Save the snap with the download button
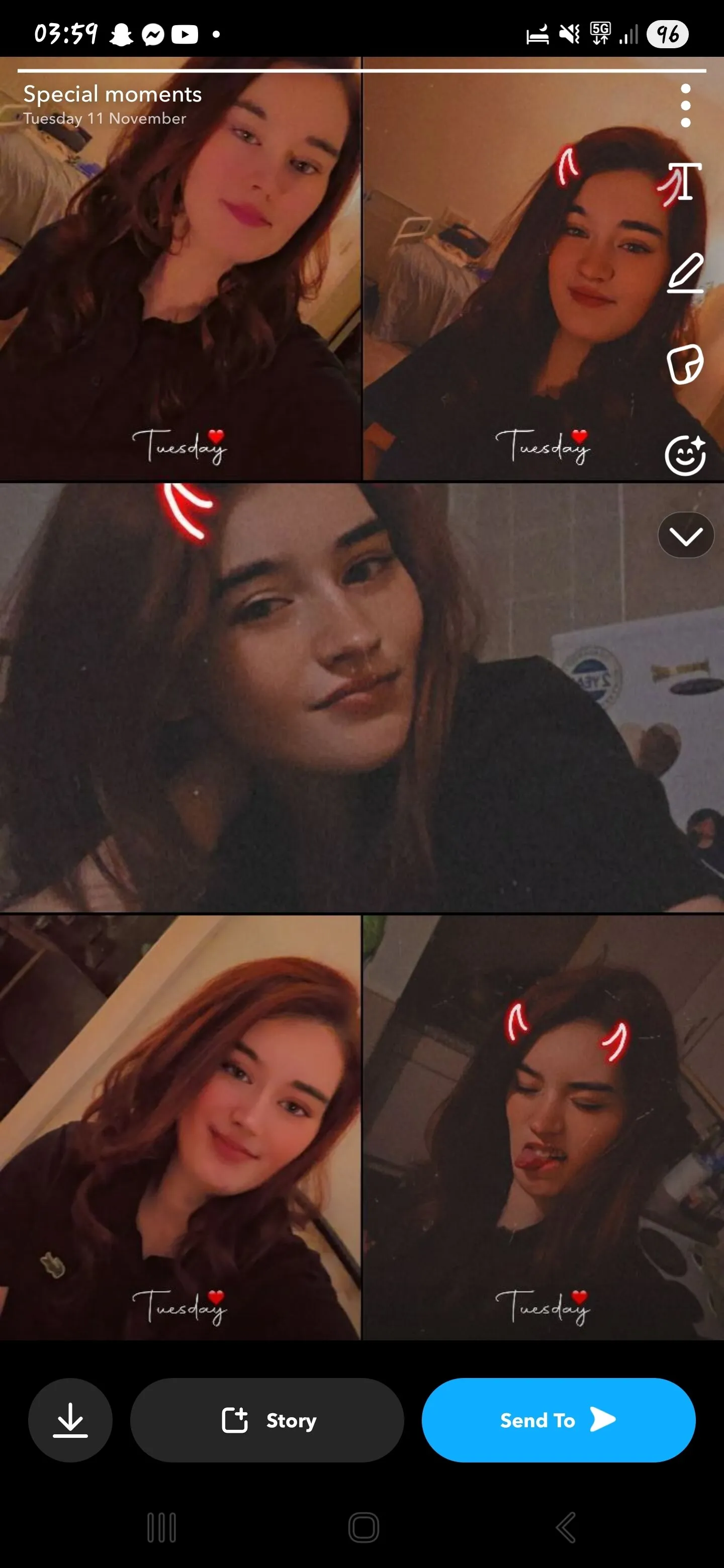Image resolution: width=724 pixels, height=1568 pixels. 70,1420
